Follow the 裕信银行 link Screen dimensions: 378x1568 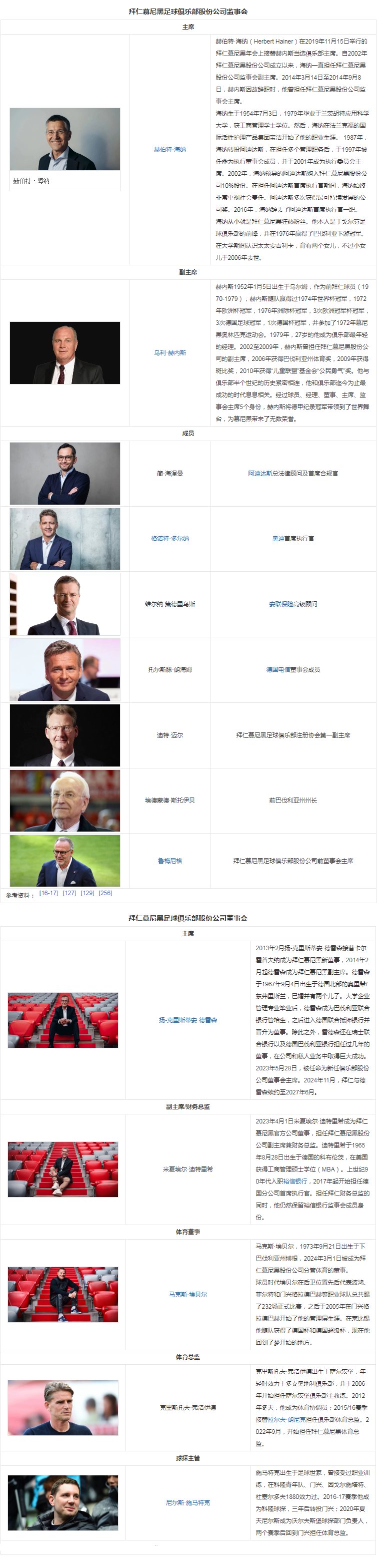point(295,1182)
